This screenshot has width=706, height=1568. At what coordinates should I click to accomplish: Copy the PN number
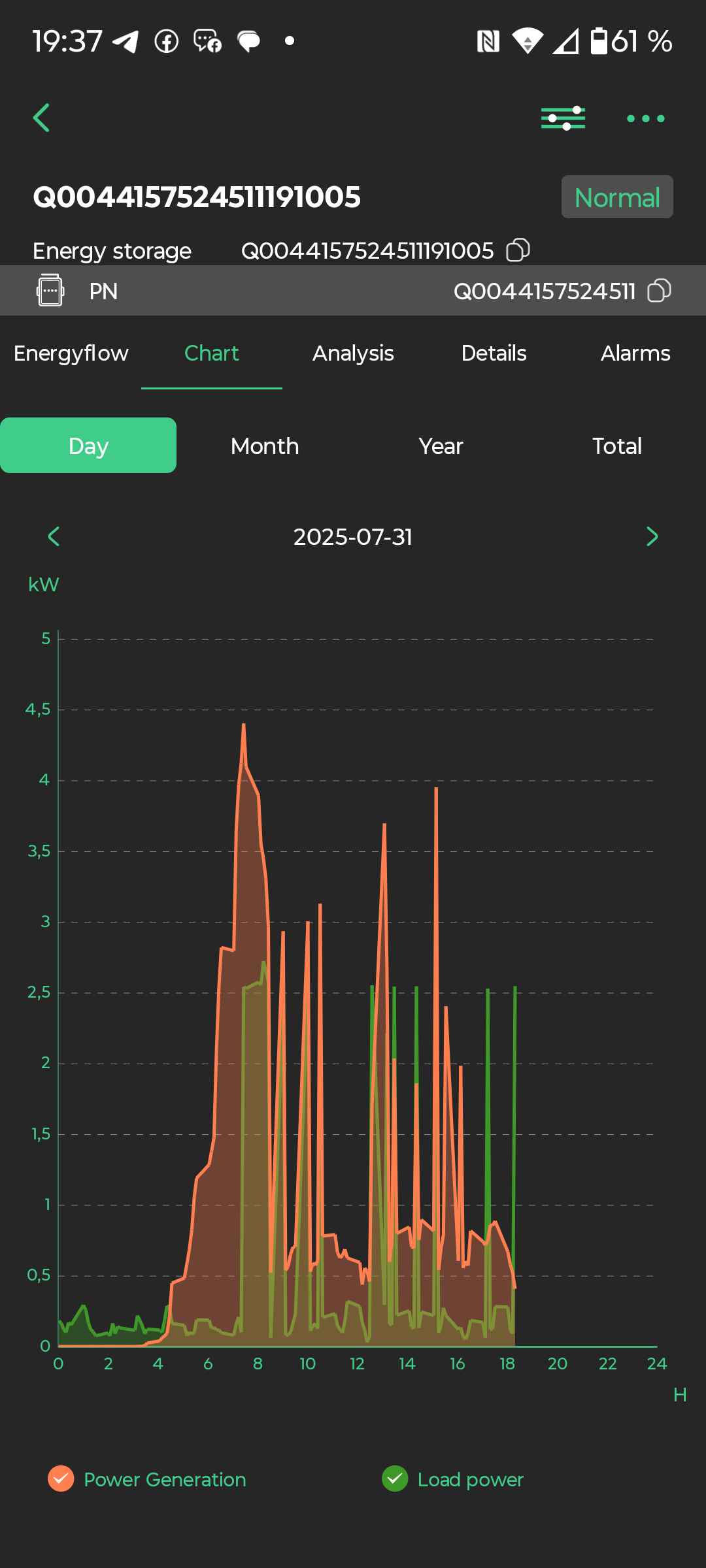[x=659, y=291]
